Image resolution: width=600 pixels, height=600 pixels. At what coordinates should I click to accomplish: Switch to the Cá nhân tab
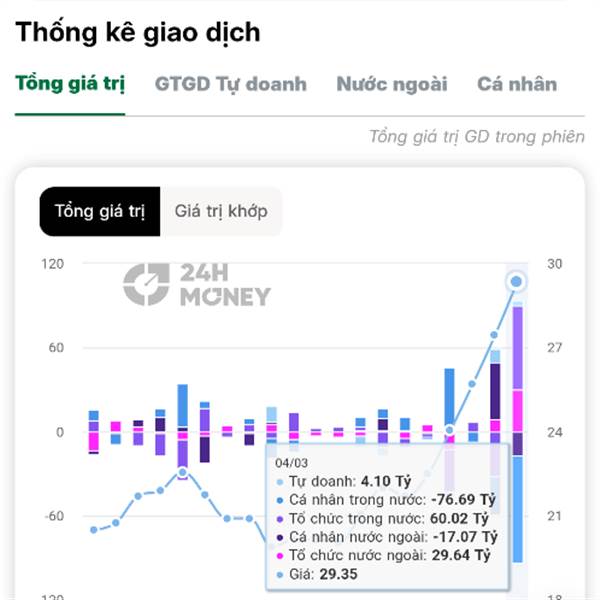[x=517, y=84]
